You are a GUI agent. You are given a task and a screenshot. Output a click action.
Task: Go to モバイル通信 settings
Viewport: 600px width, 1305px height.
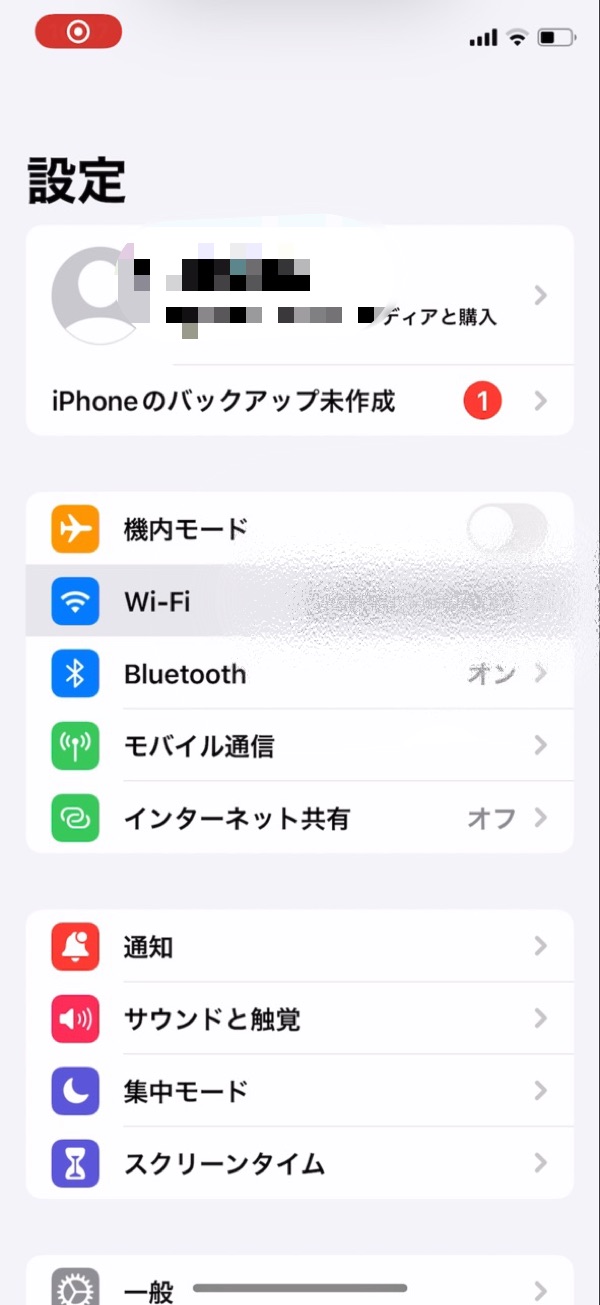pyautogui.click(x=300, y=746)
